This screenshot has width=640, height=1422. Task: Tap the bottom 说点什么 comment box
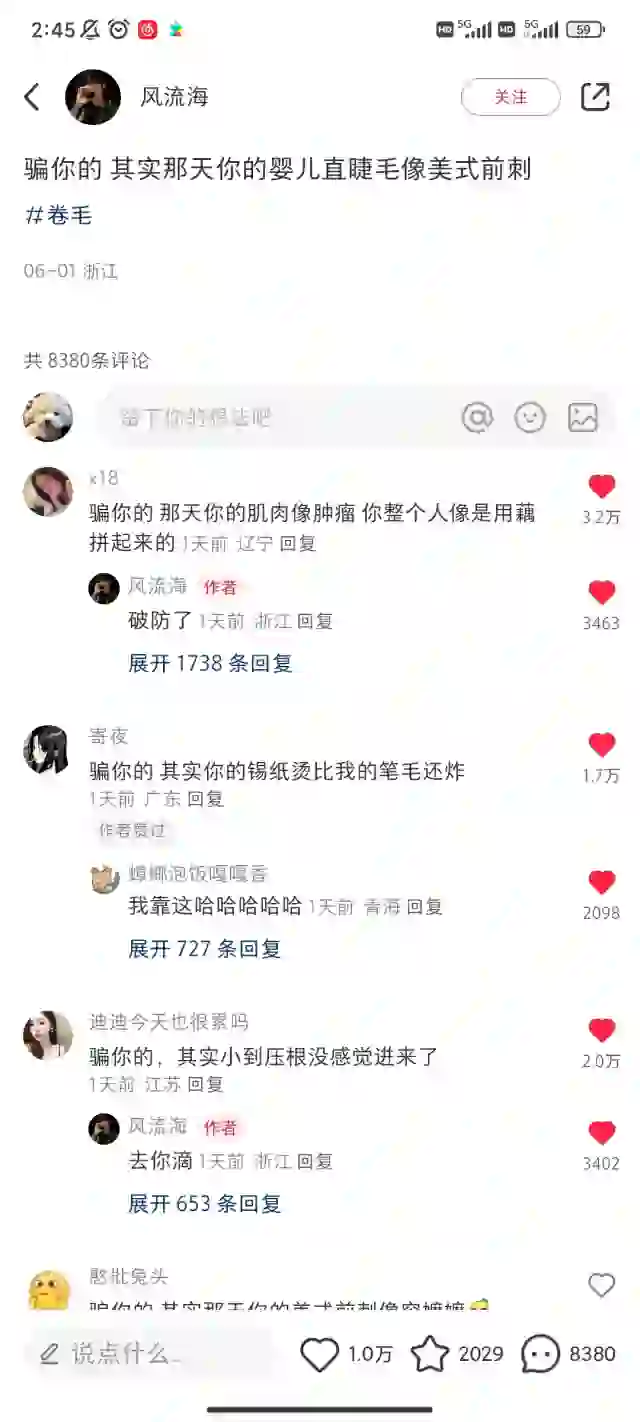tap(150, 1354)
